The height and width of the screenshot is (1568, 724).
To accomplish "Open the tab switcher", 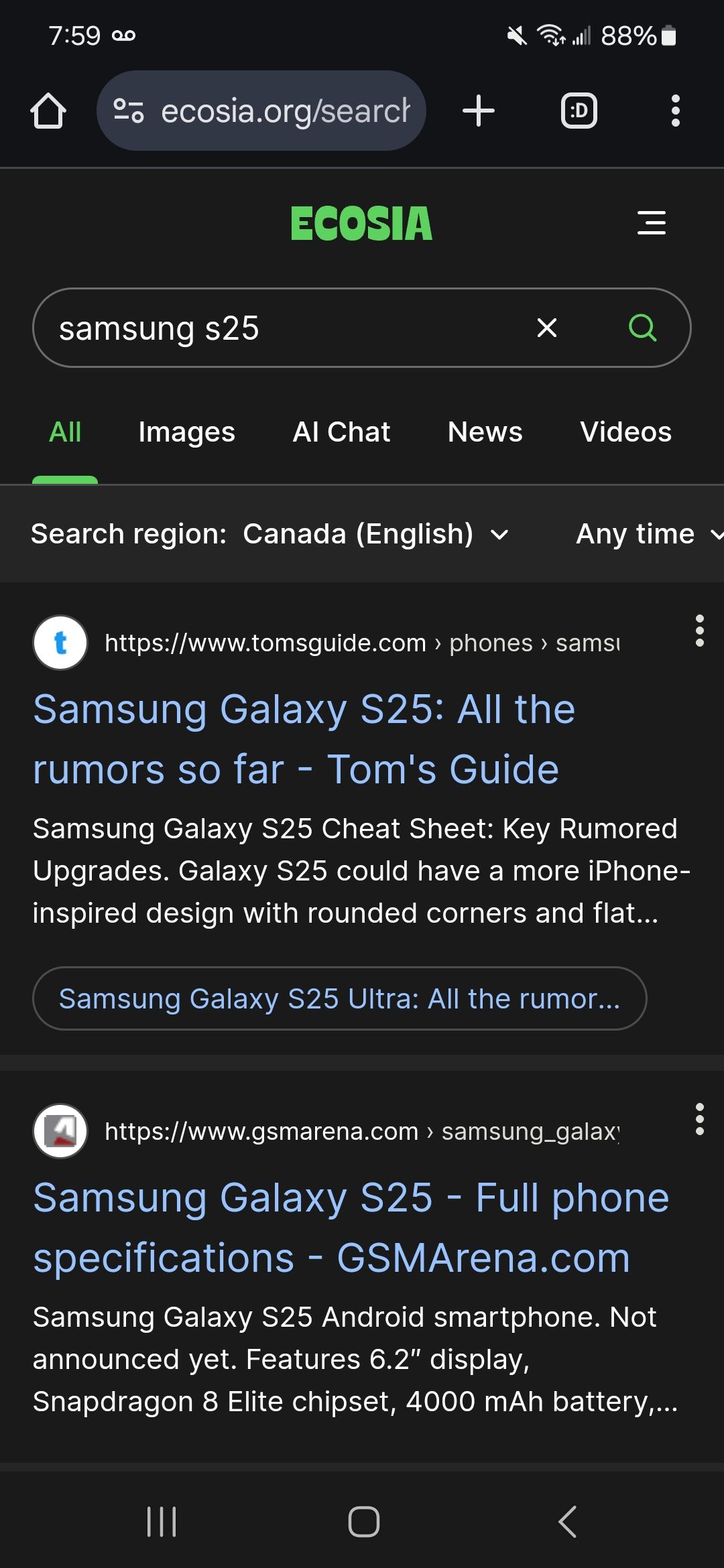I will coord(579,111).
